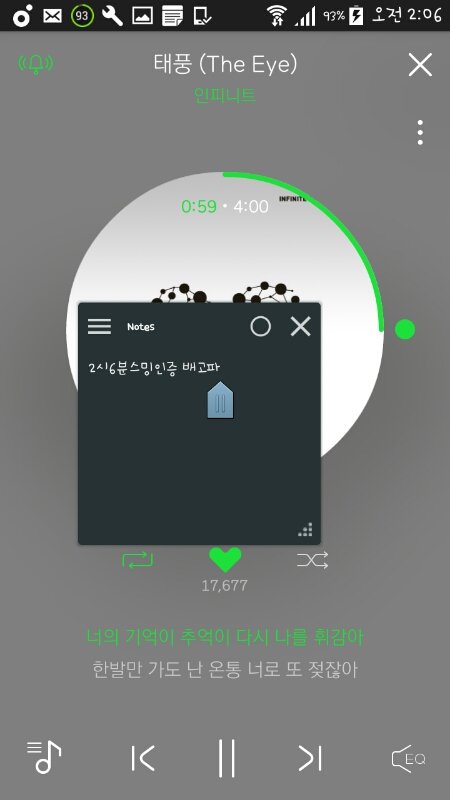
Task: Skip to the previous track
Action: click(x=143, y=758)
